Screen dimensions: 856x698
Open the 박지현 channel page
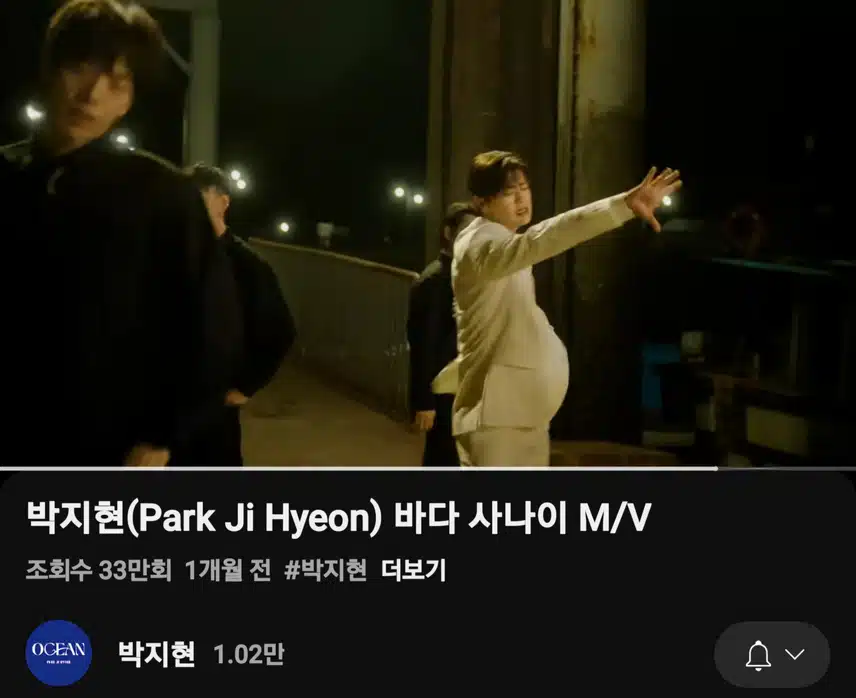coord(156,654)
